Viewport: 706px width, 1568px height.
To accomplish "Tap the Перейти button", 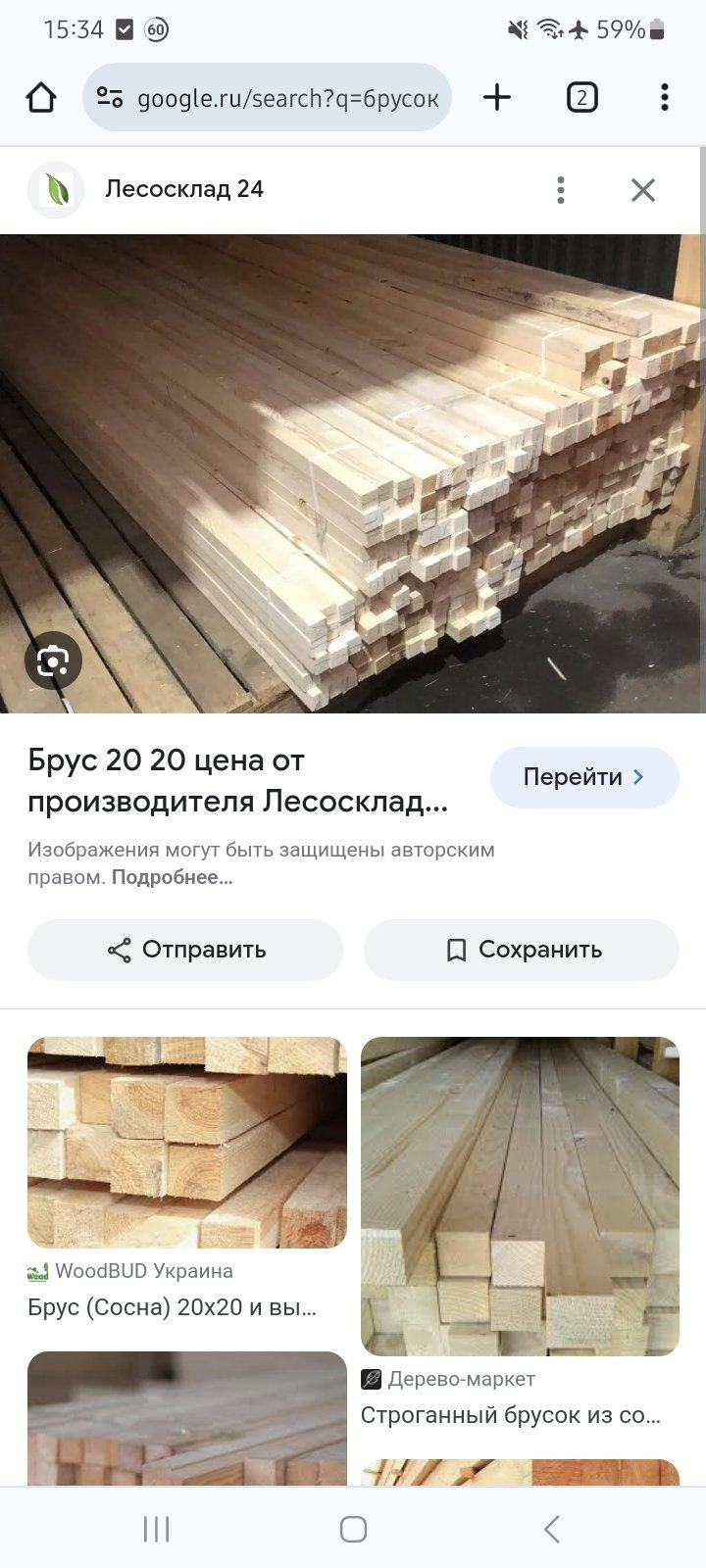I will click(x=584, y=777).
